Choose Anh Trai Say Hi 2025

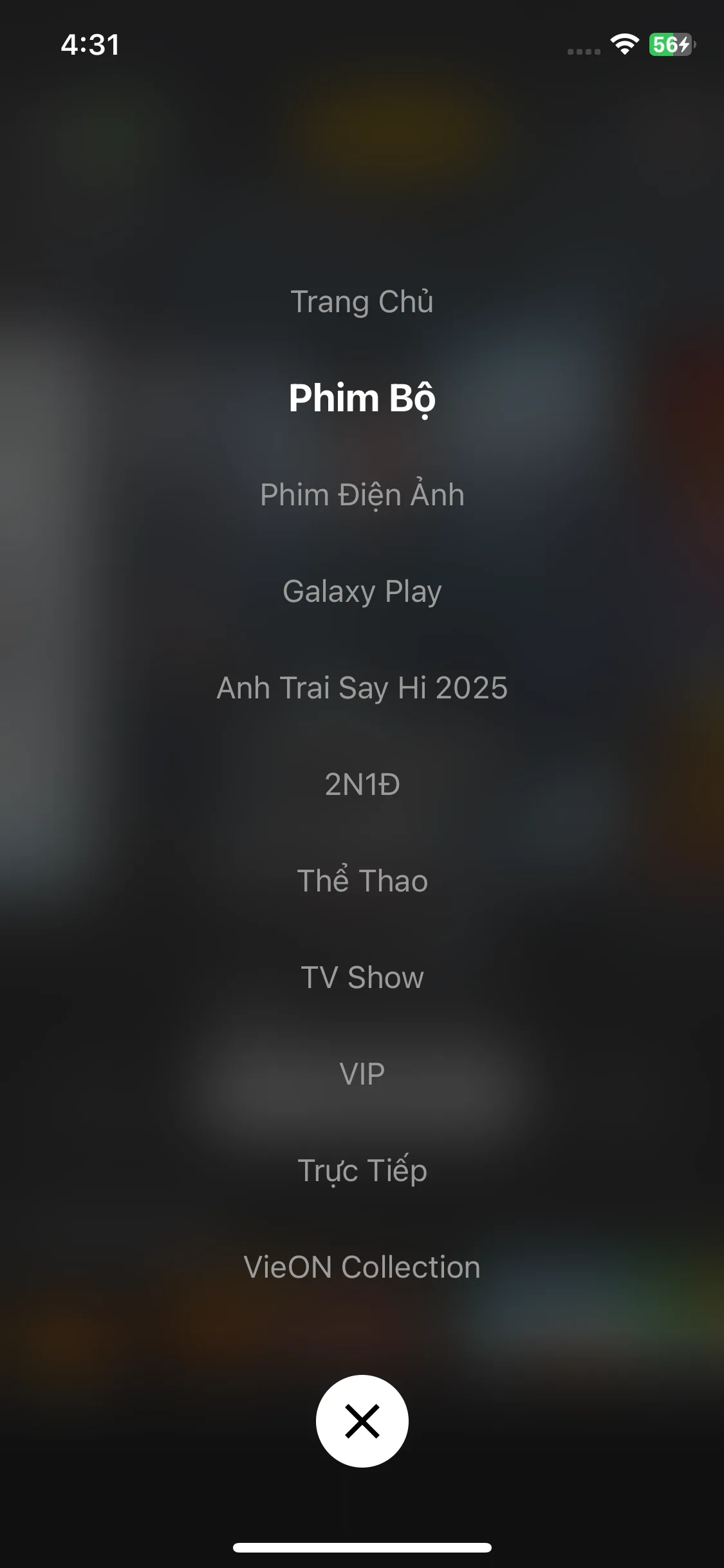point(362,687)
